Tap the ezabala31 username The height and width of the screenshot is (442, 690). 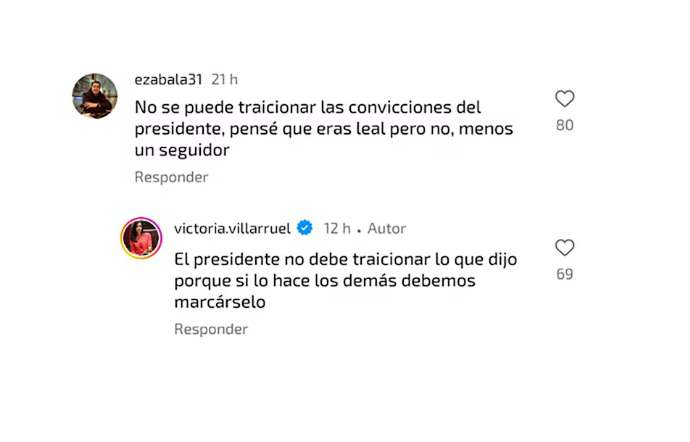[168, 79]
